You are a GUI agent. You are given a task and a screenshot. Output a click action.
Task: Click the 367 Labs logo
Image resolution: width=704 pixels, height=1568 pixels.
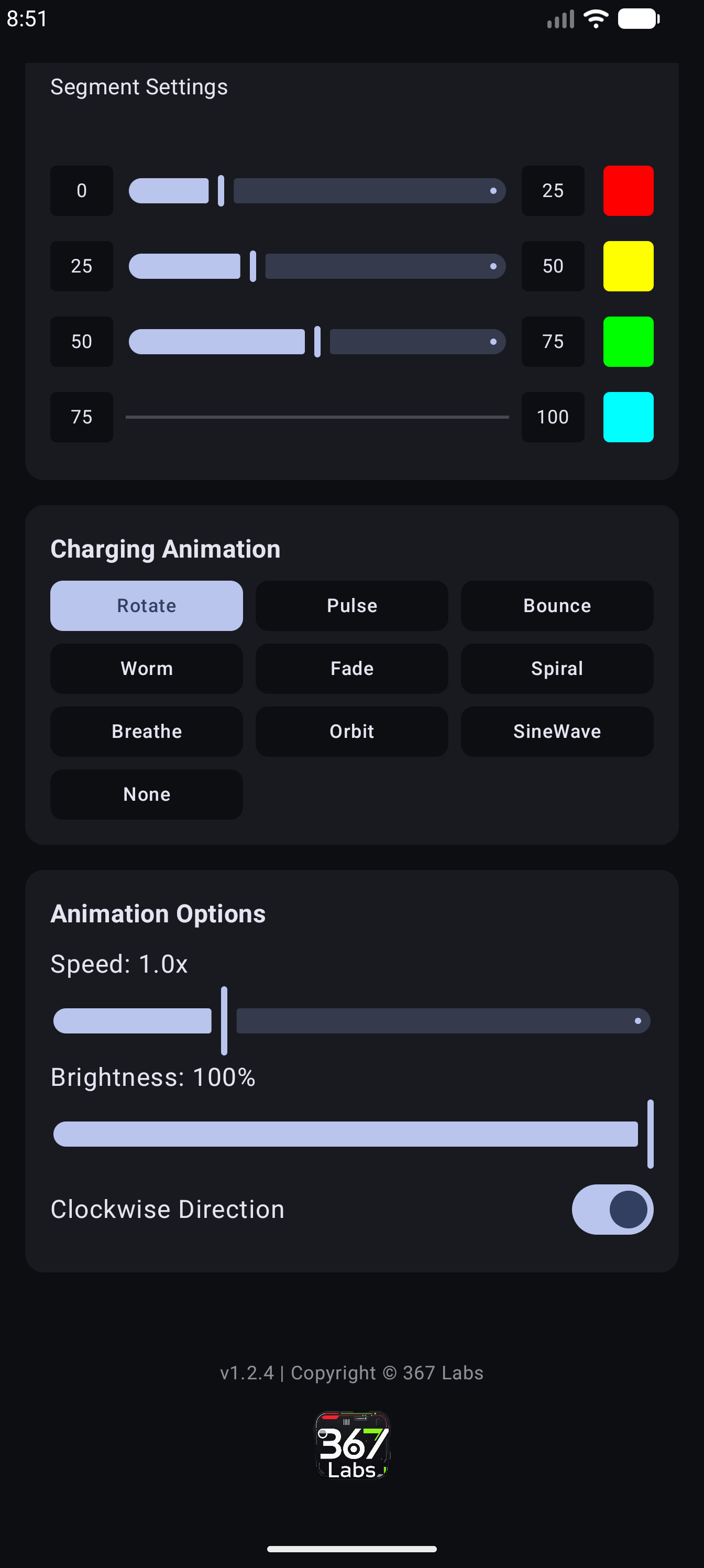351,1447
